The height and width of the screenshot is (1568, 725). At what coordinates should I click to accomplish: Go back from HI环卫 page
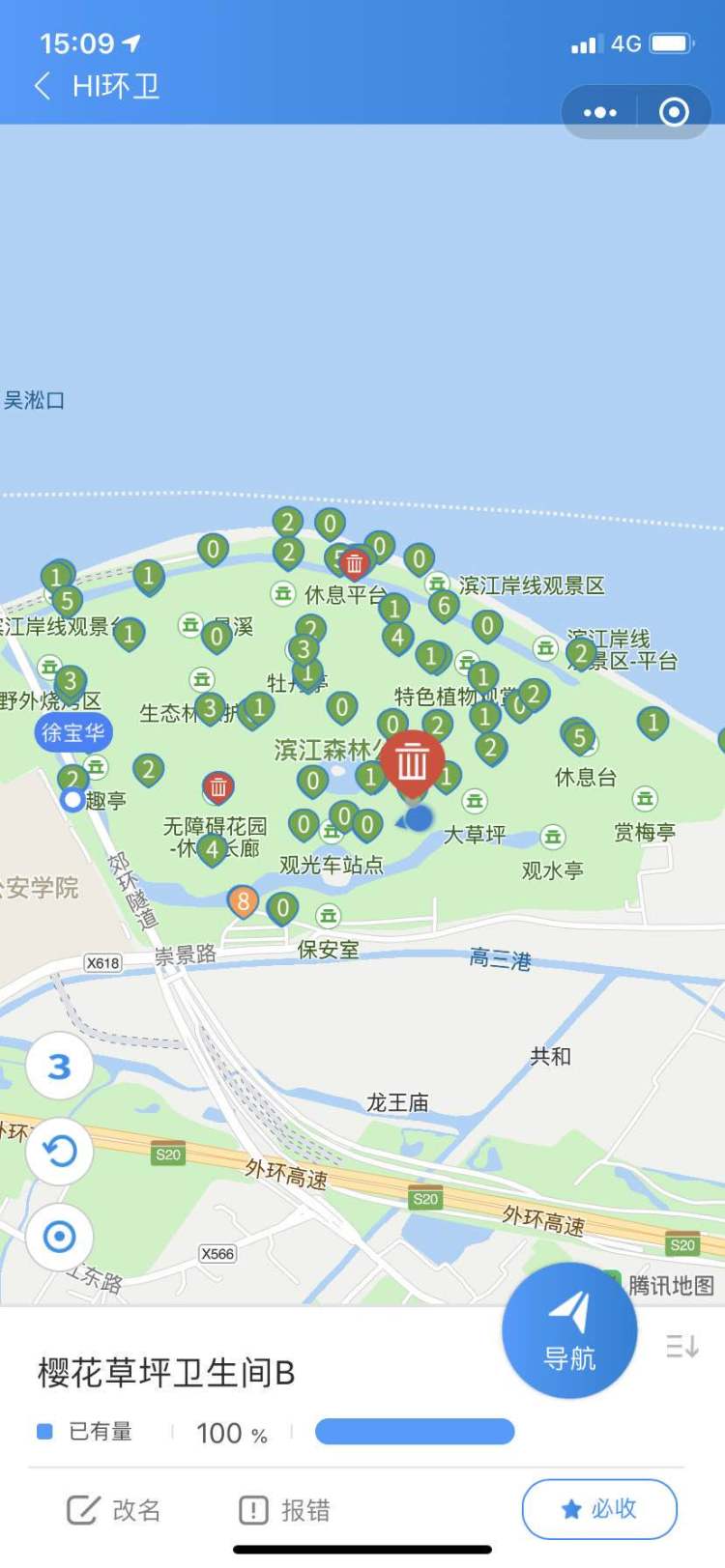43,86
